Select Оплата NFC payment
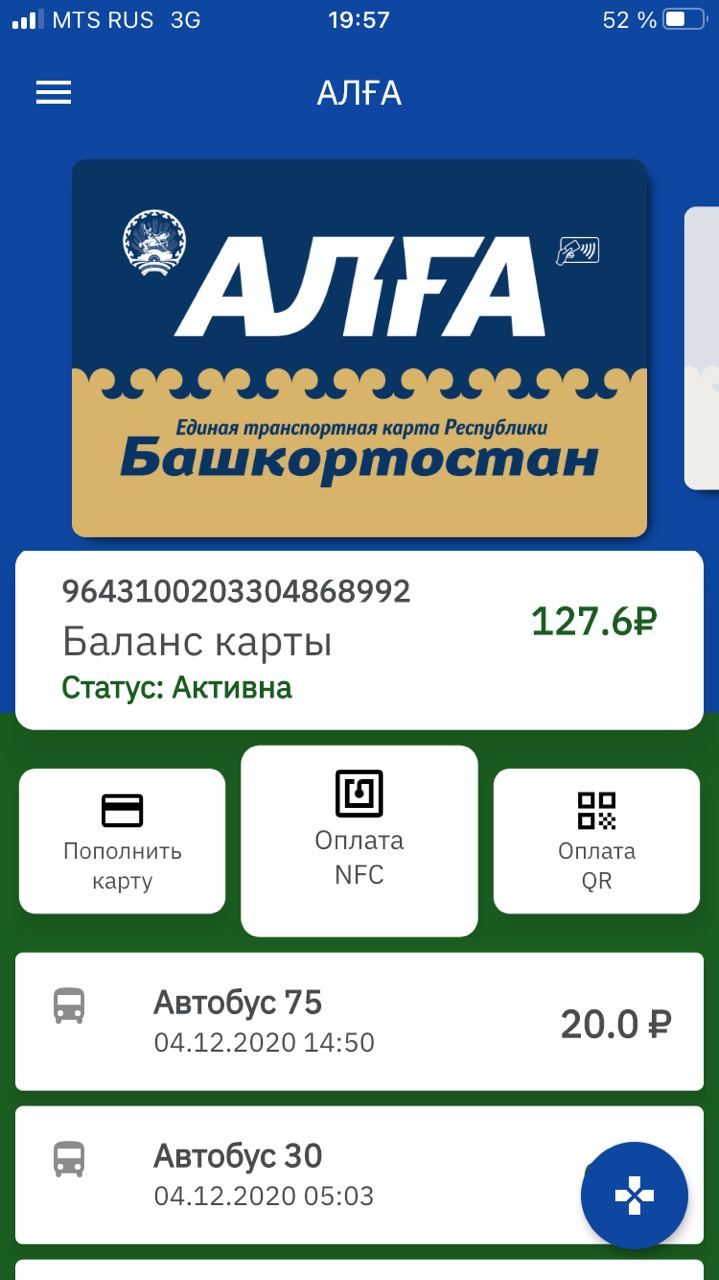Screen dimensions: 719x1280 point(359,840)
